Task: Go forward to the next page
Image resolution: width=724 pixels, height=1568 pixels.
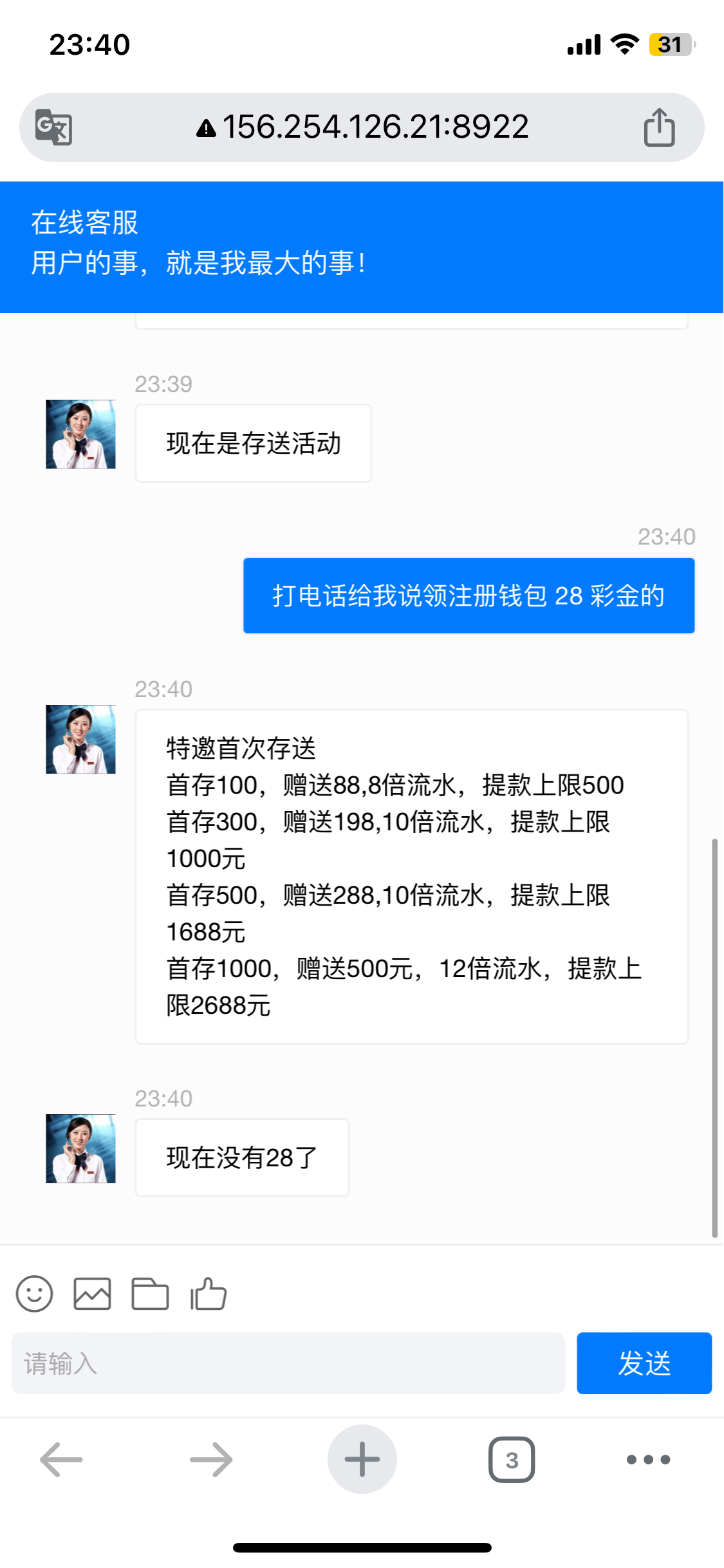Action: pyautogui.click(x=211, y=1459)
